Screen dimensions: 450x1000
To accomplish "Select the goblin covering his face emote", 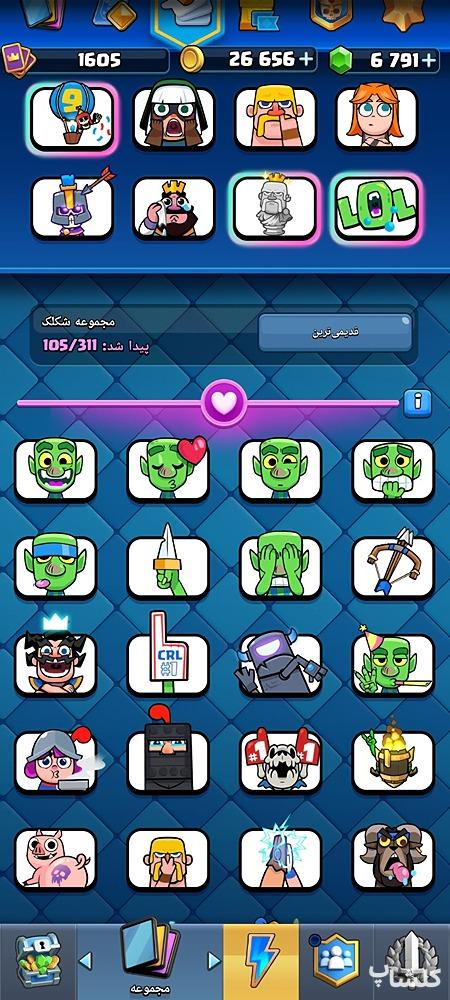I will (280, 567).
